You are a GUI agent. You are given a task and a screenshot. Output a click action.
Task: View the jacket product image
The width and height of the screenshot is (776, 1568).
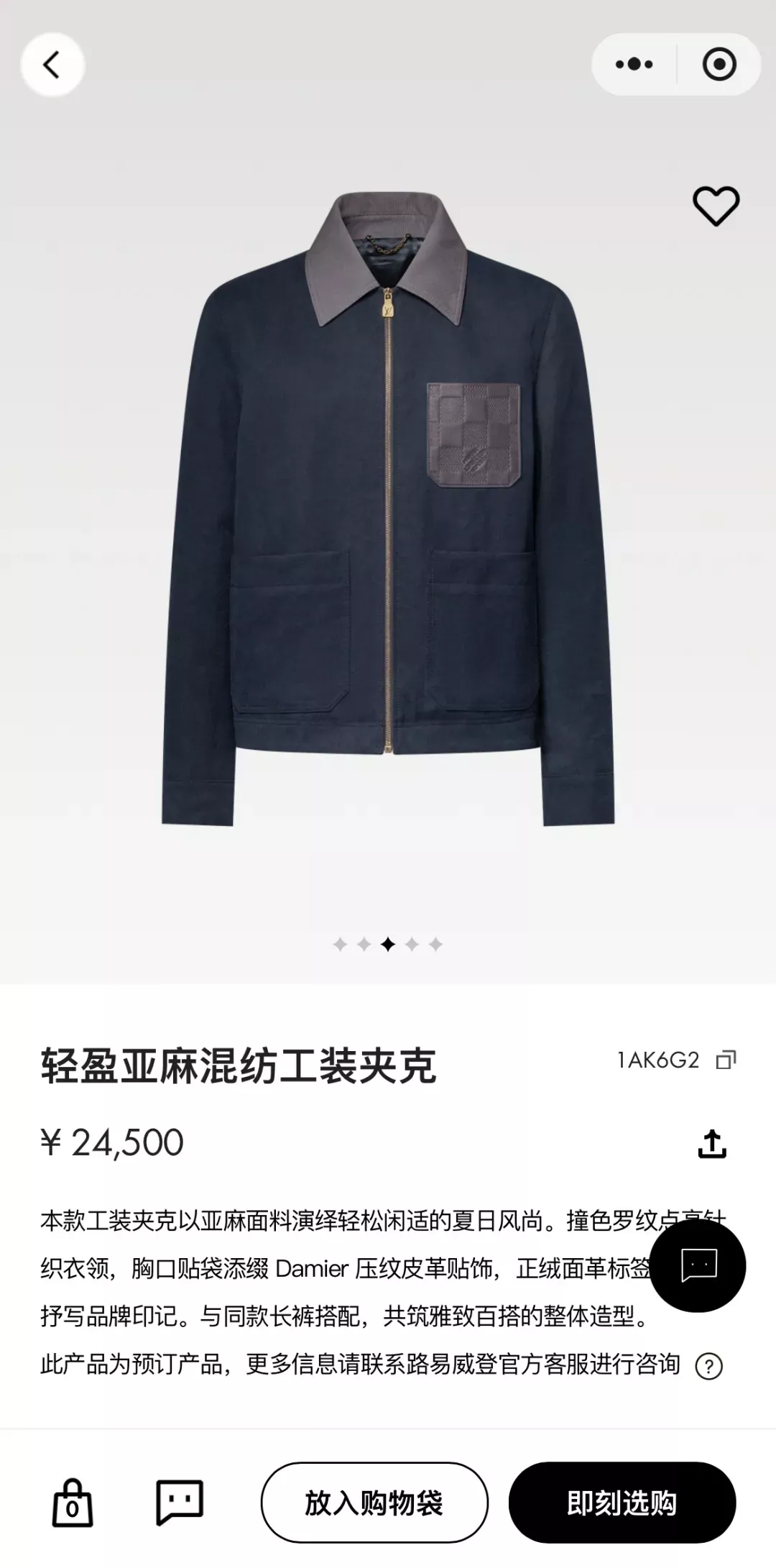[388, 510]
